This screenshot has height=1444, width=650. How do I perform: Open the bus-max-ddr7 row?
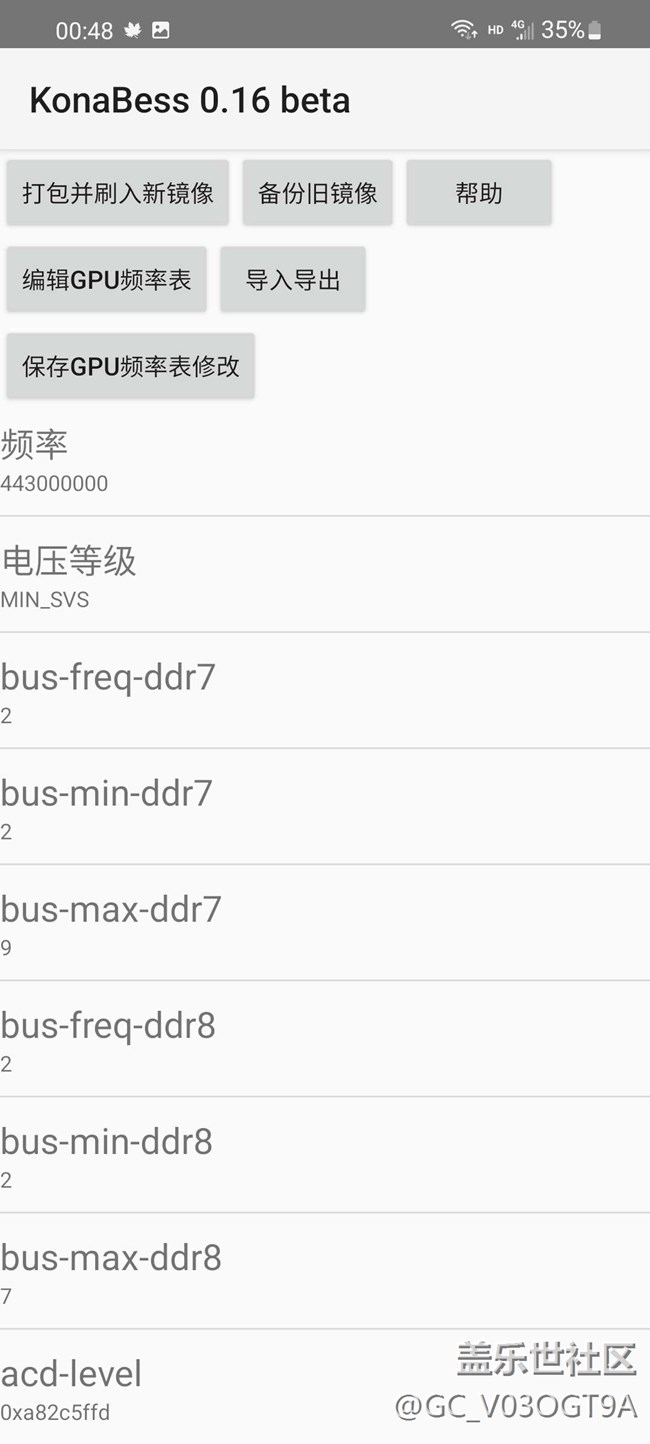(x=325, y=923)
